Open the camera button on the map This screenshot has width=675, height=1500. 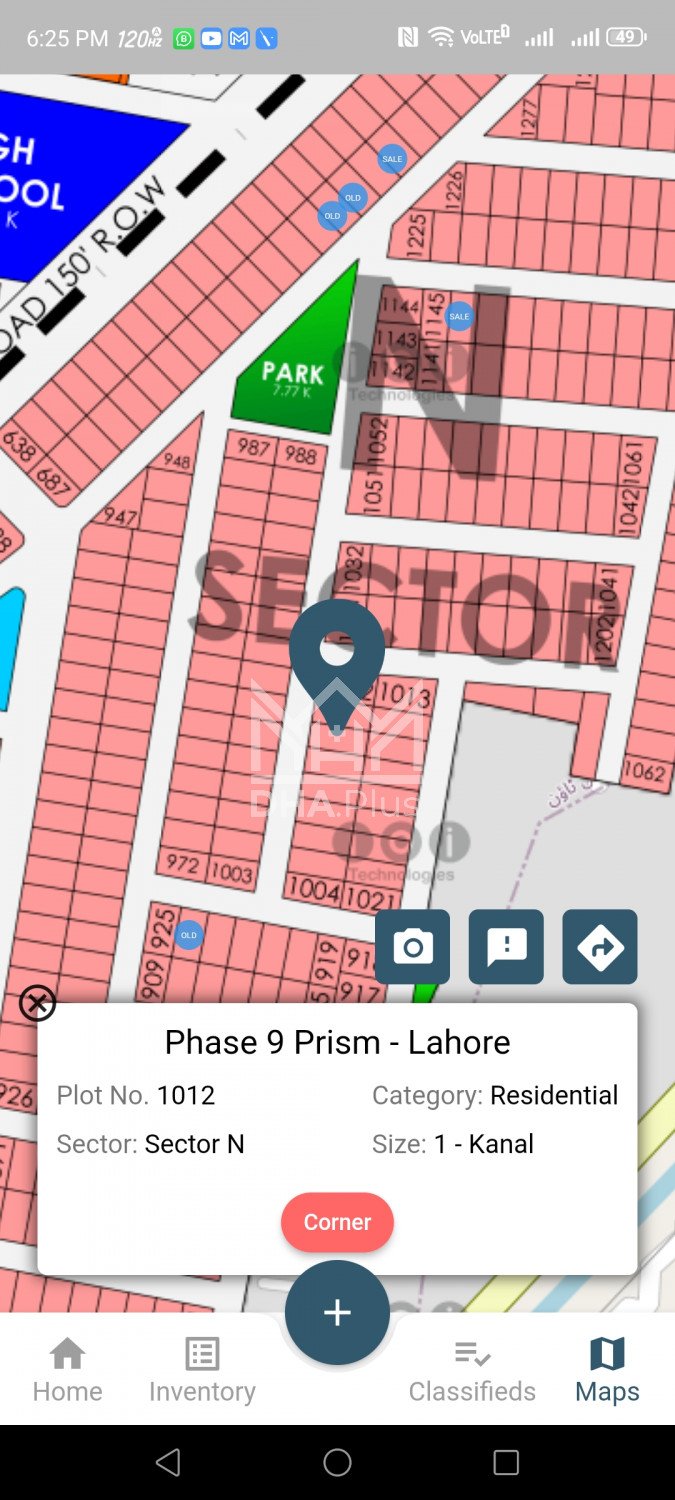[412, 946]
